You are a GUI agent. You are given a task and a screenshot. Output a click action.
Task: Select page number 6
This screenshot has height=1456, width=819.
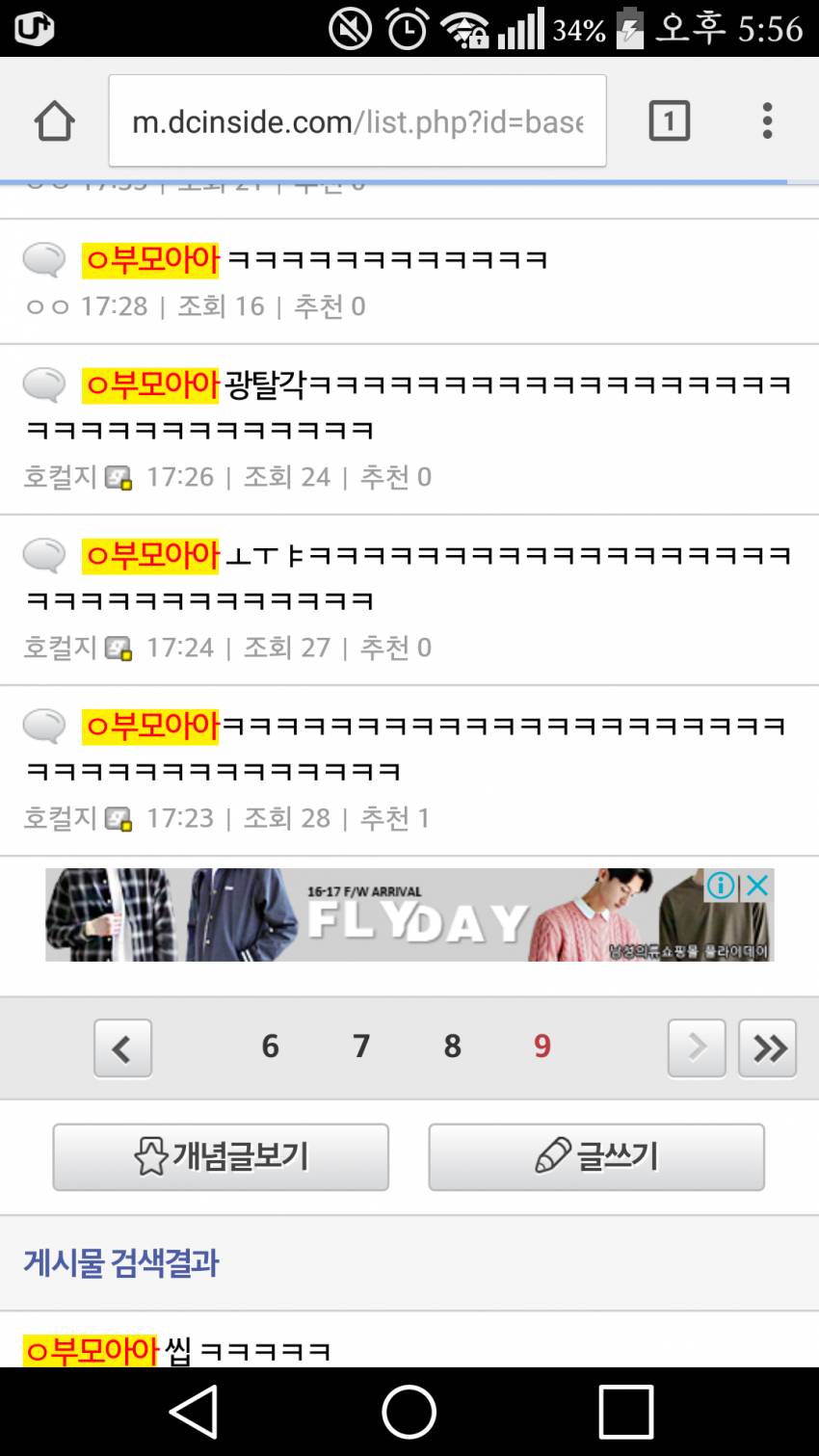click(270, 1046)
